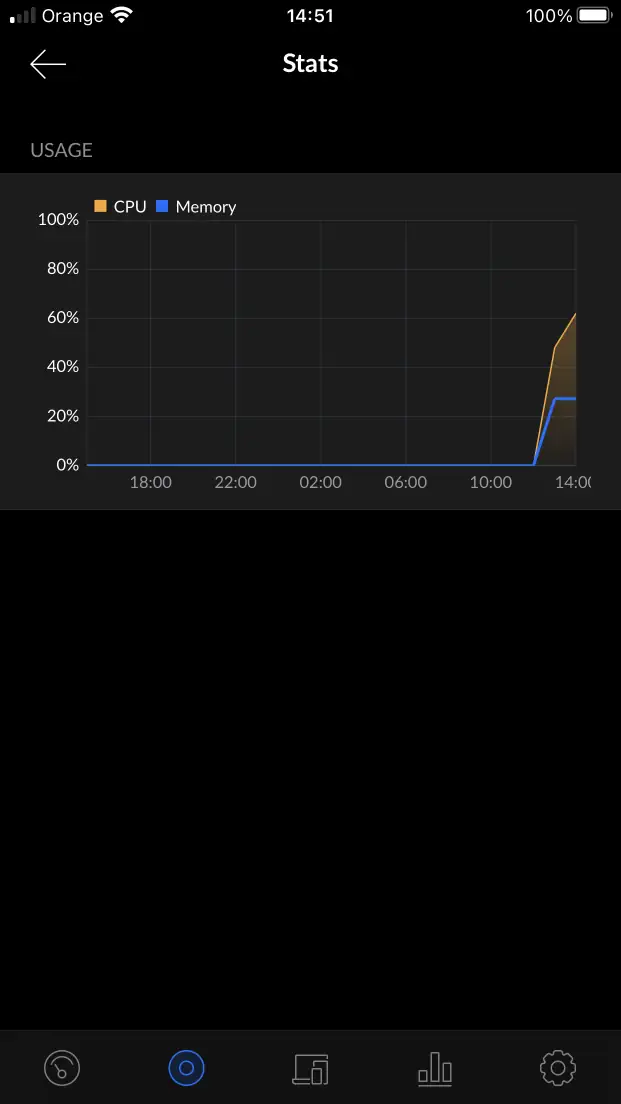Switch to the clients devices tab
The width and height of the screenshot is (621, 1104).
click(x=310, y=1068)
